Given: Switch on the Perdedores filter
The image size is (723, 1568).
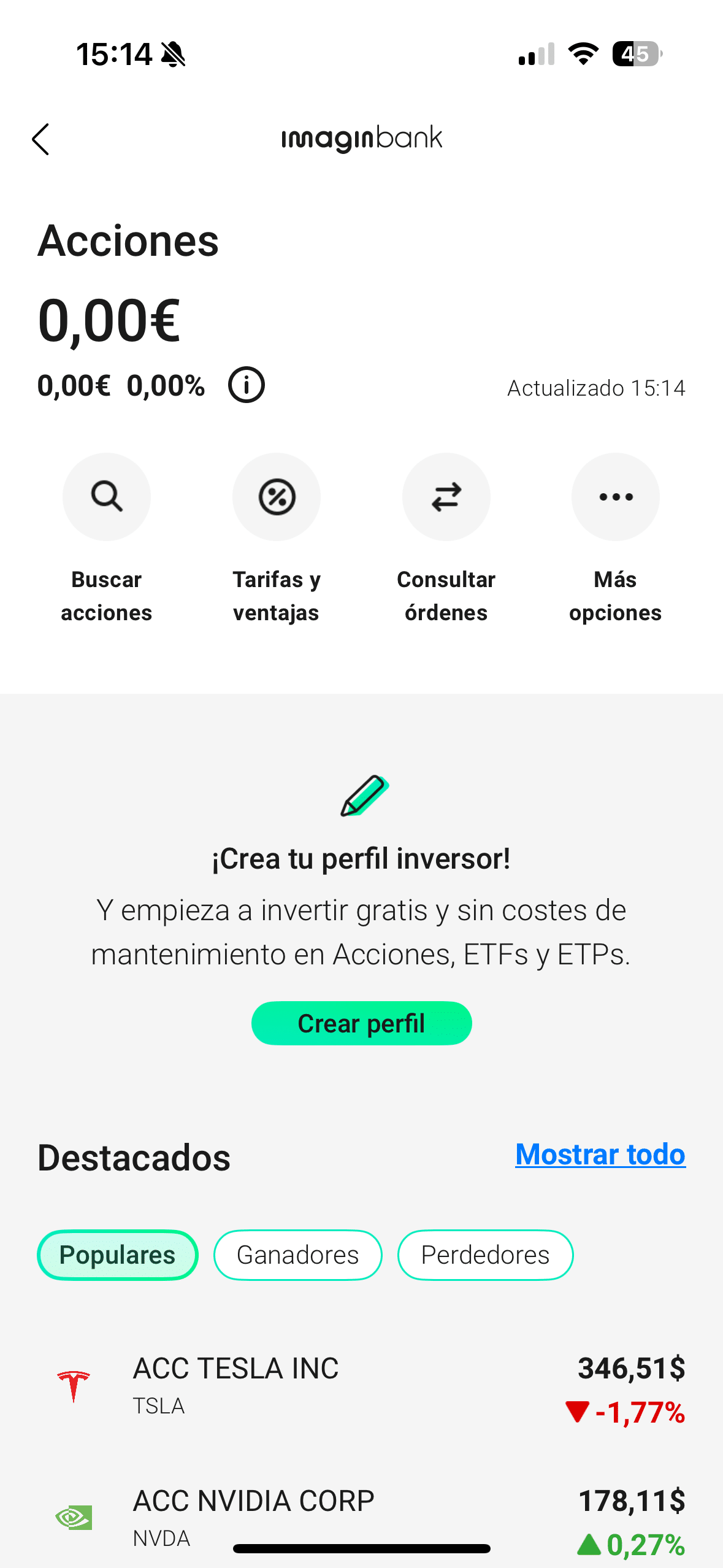Looking at the screenshot, I should click(x=485, y=1255).
